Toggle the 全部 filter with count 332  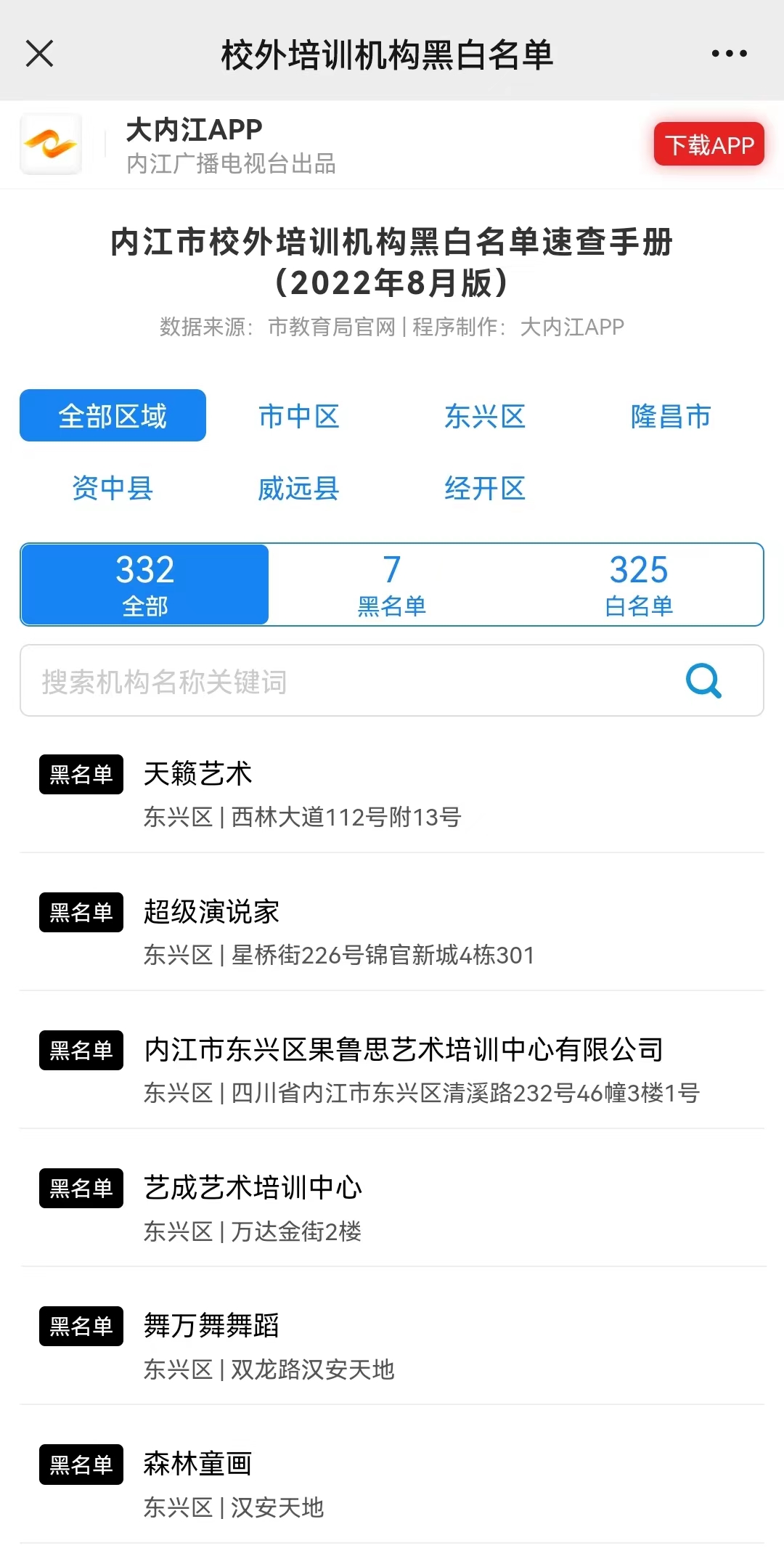144,584
